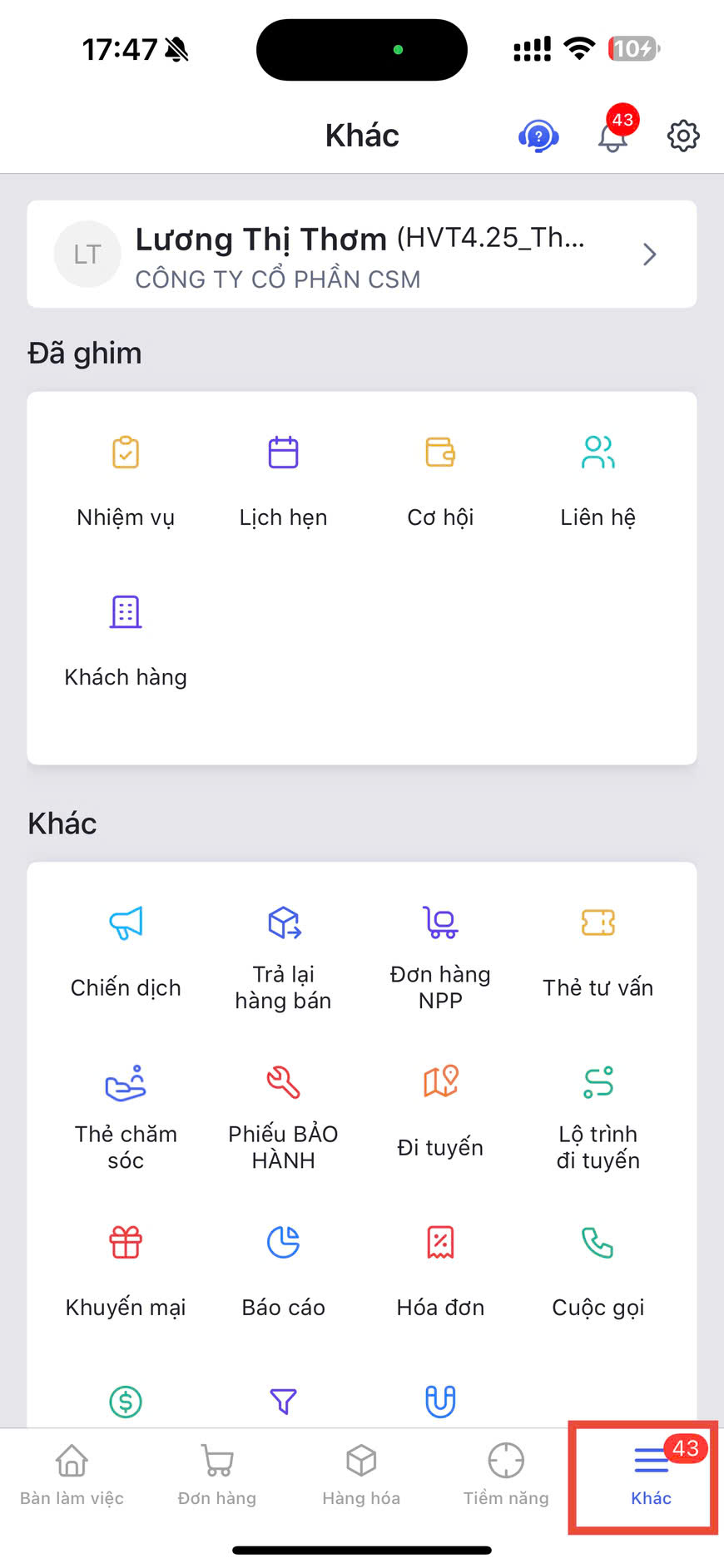Open Nhiệm vụ
Viewport: 724px width, 1568px height.
click(x=126, y=477)
